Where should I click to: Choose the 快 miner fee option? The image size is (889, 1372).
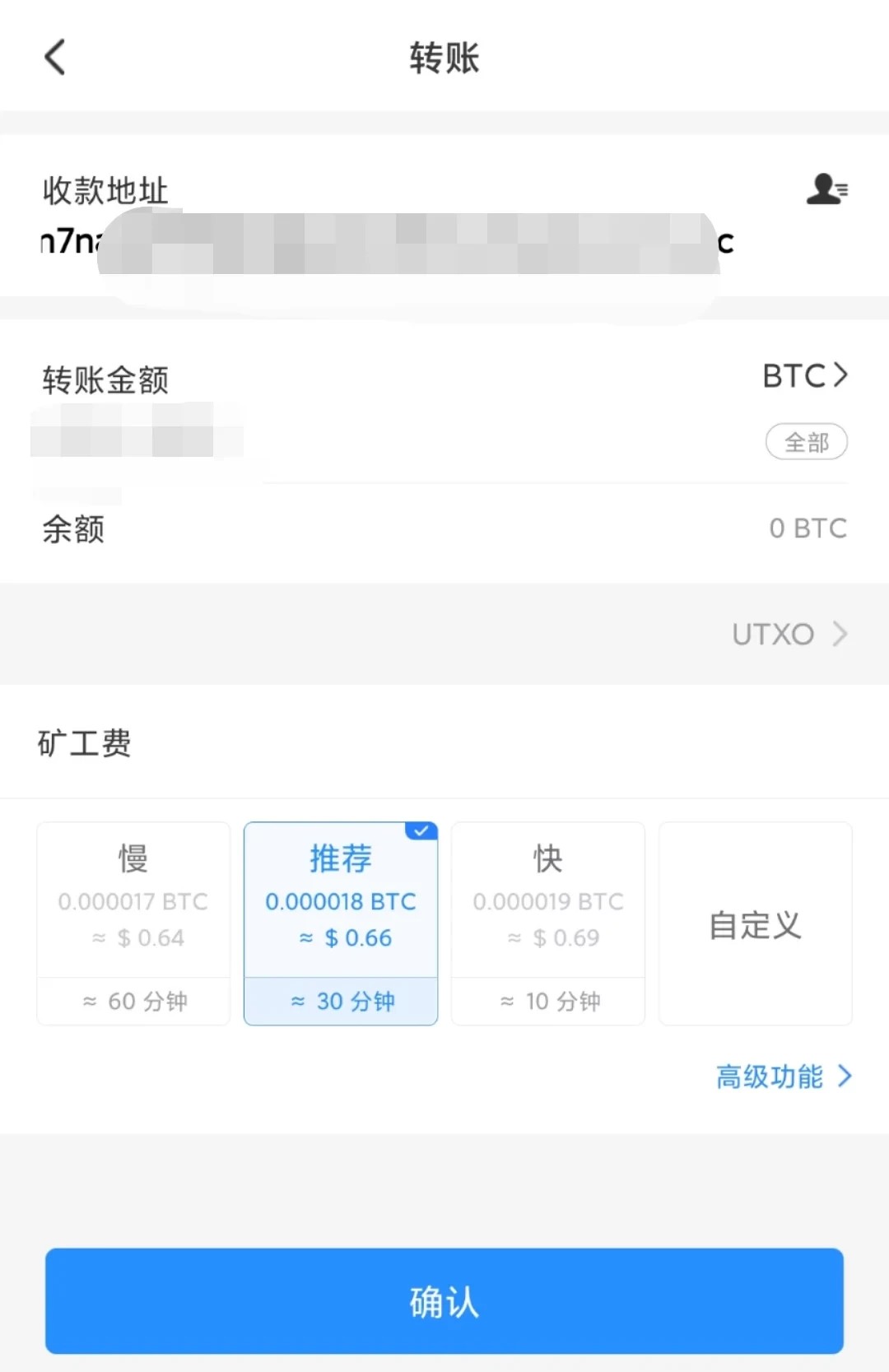point(547,923)
